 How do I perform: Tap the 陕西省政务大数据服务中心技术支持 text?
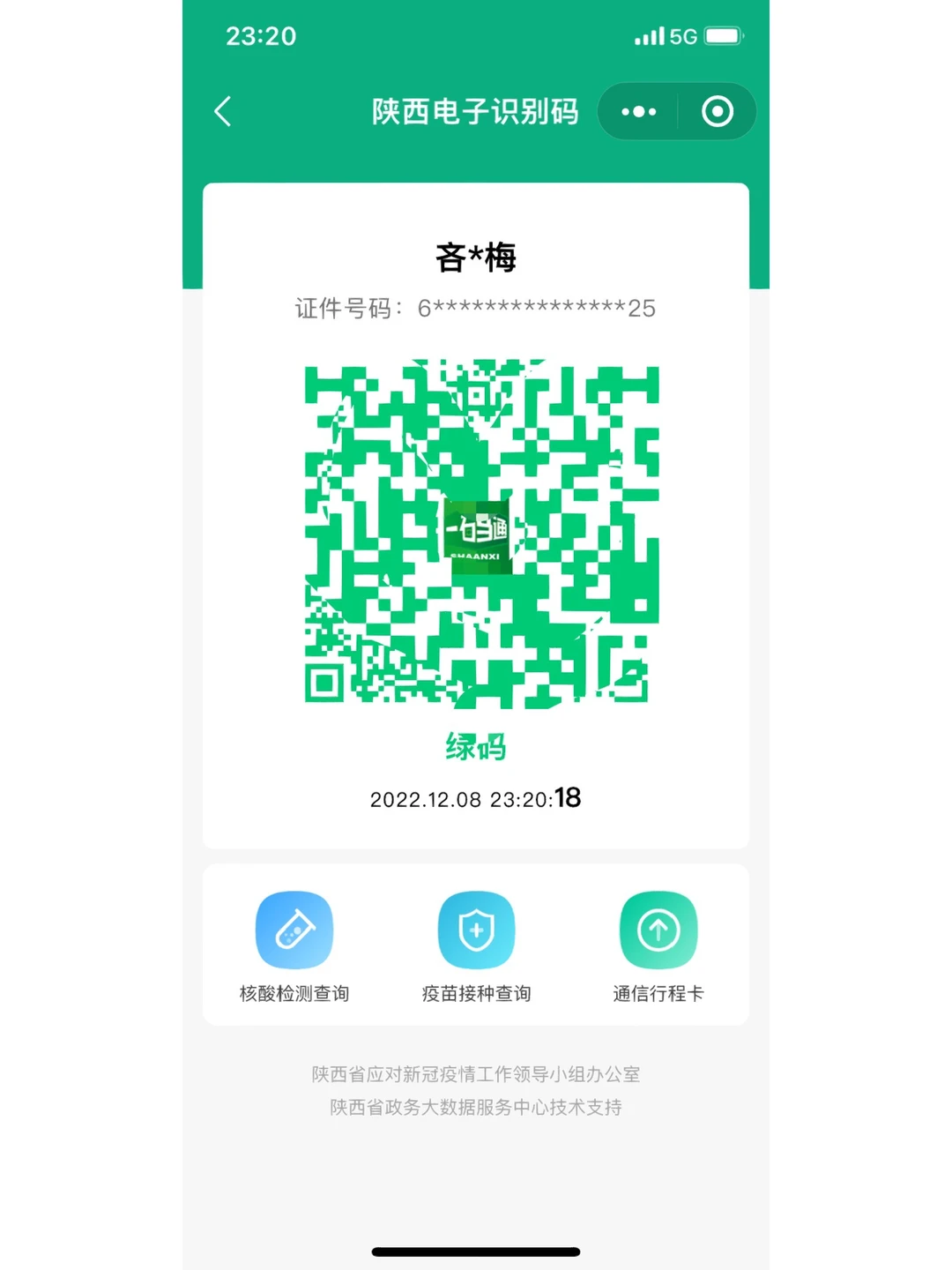(476, 1109)
